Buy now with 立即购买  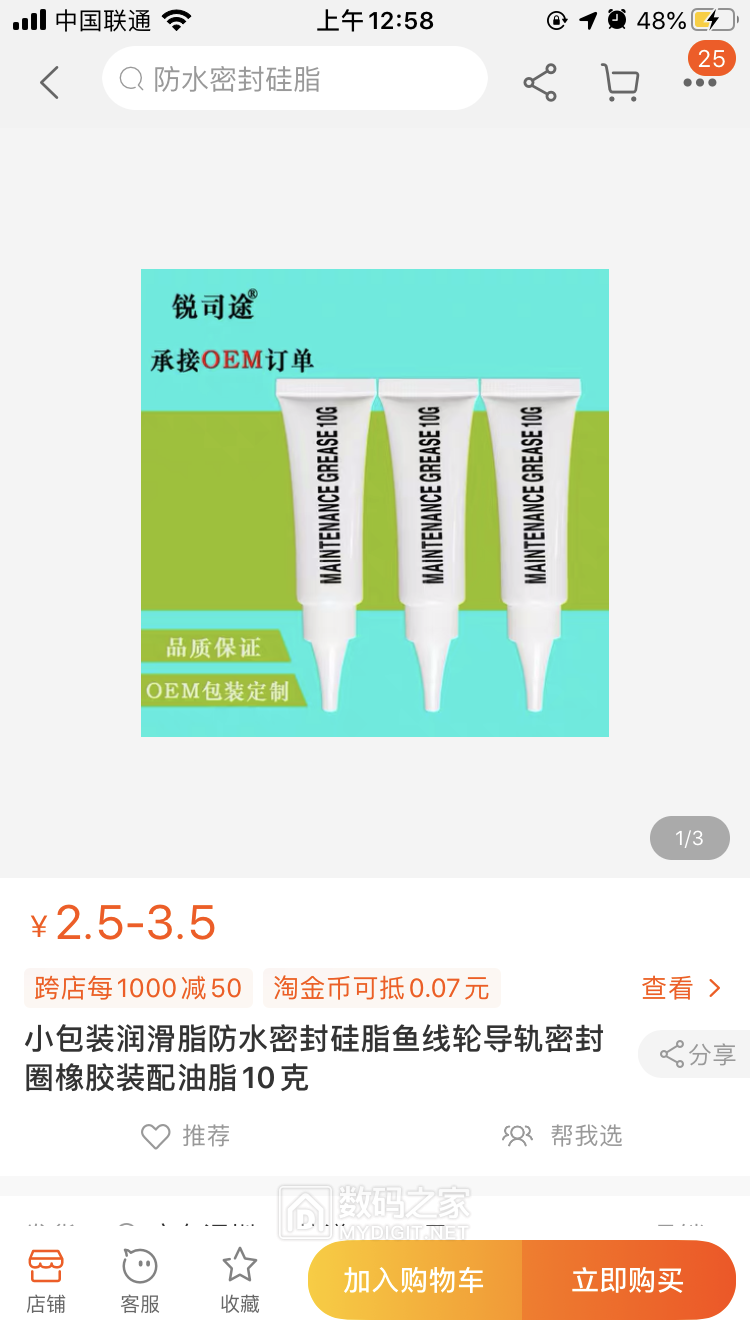coord(628,1280)
